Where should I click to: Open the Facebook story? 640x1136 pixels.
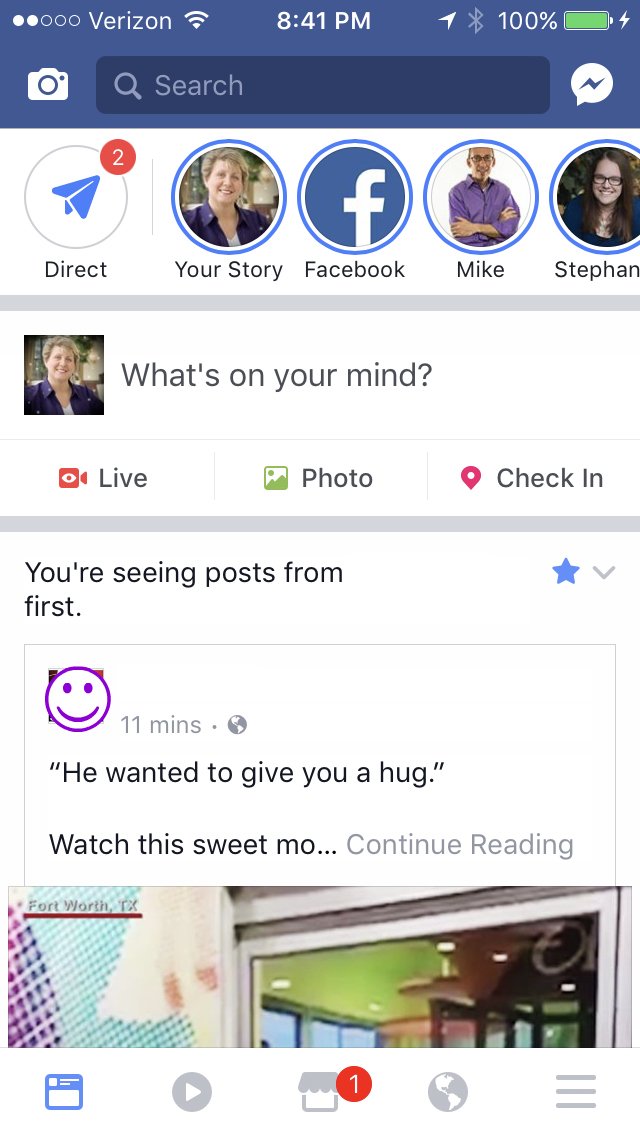pos(355,197)
